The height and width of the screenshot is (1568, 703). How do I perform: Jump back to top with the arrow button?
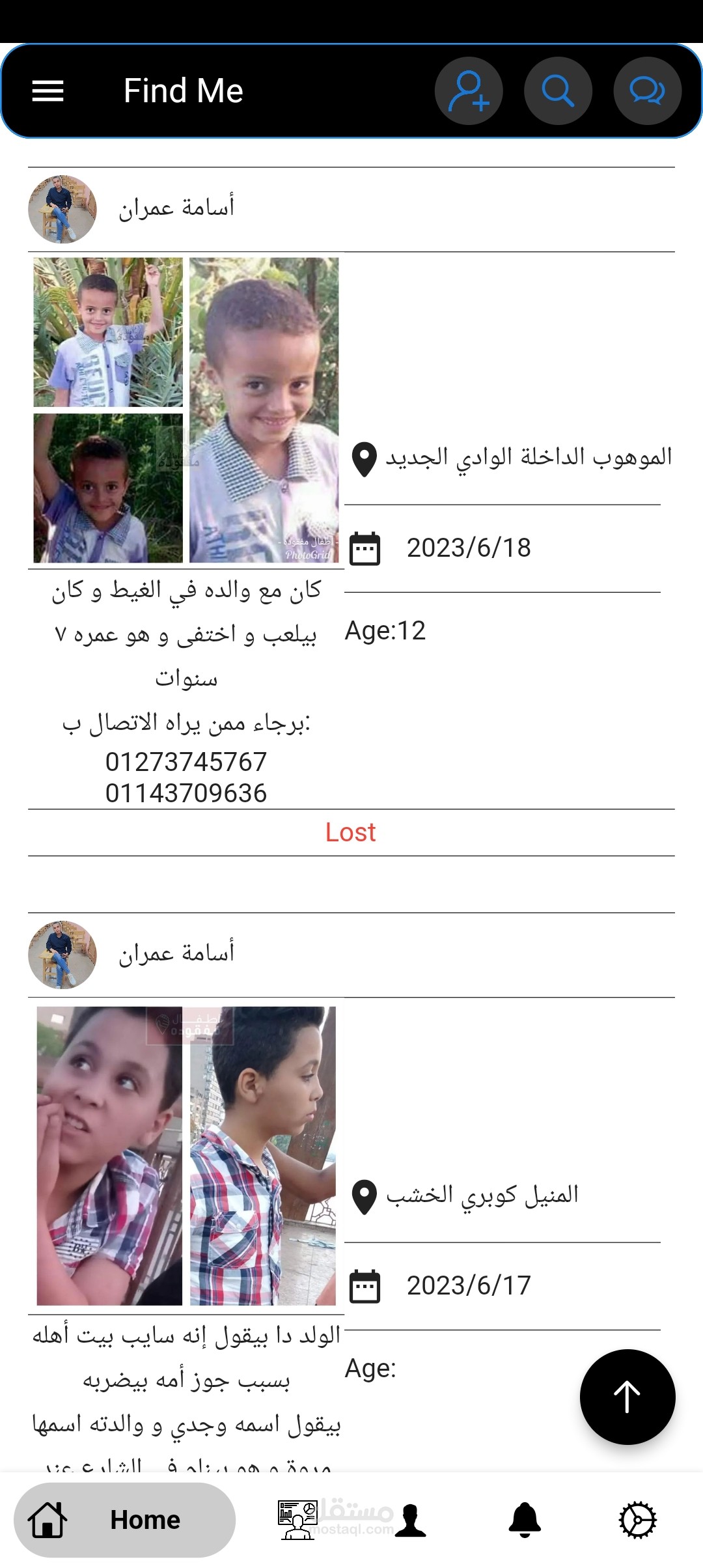[x=627, y=1397]
